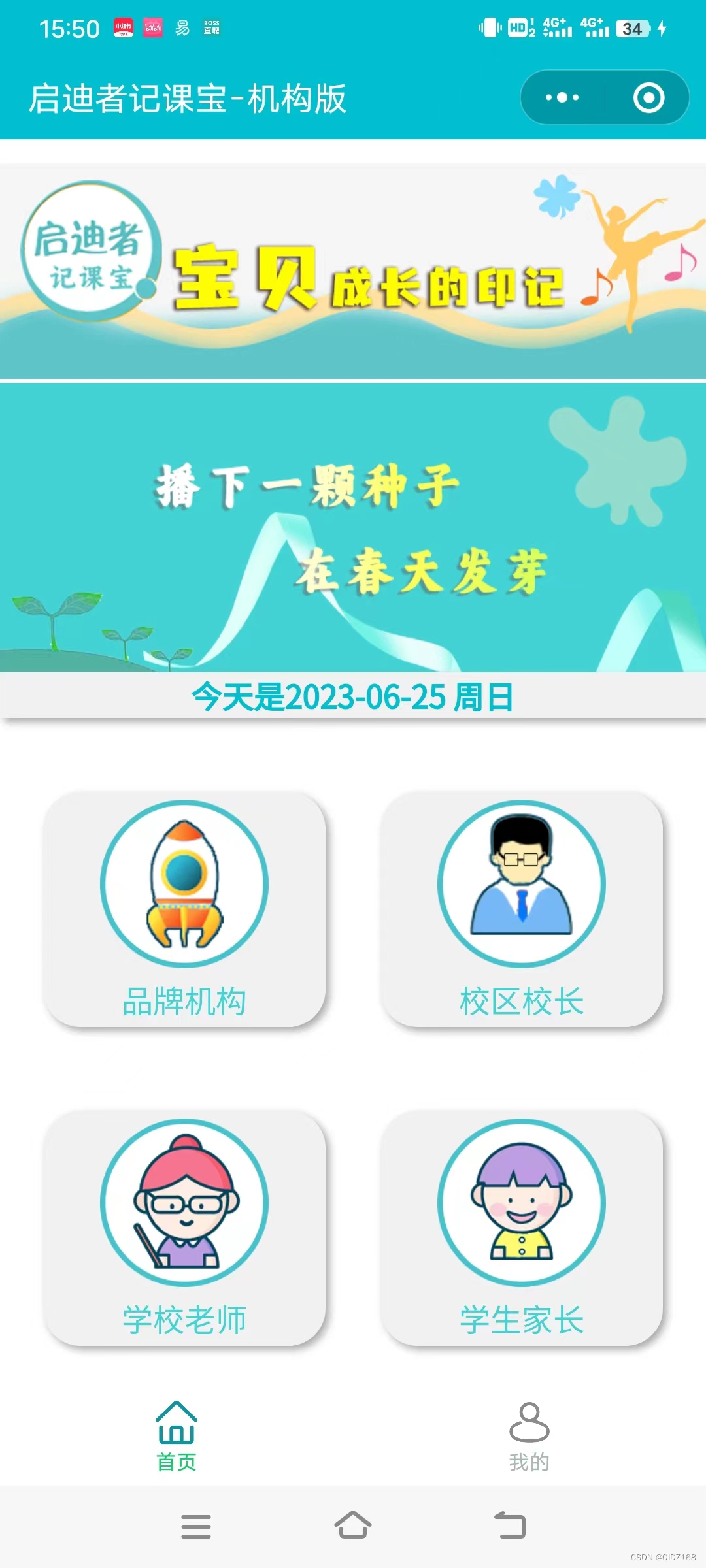Enter as 学校老师

(184, 1228)
